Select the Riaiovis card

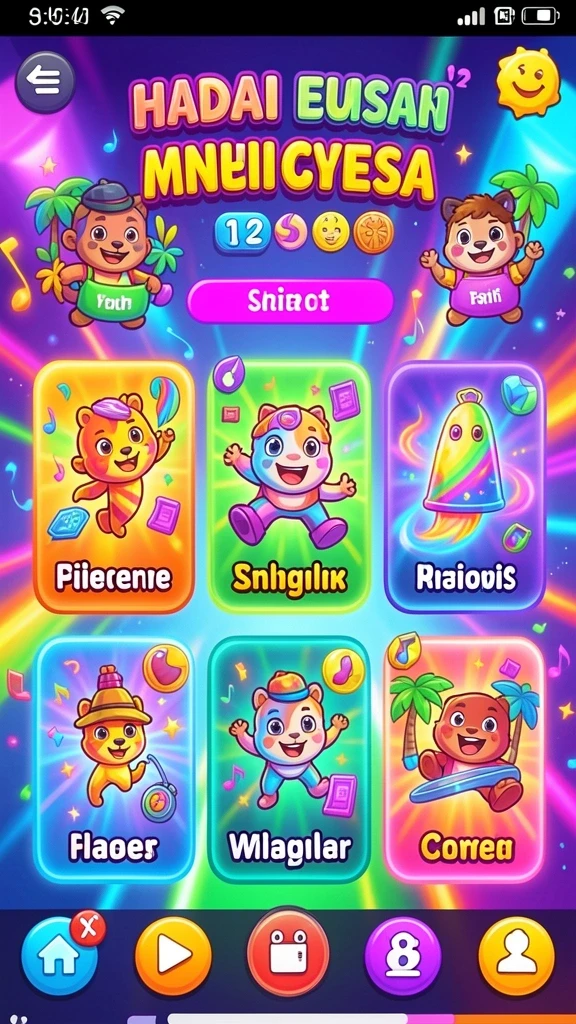click(464, 487)
